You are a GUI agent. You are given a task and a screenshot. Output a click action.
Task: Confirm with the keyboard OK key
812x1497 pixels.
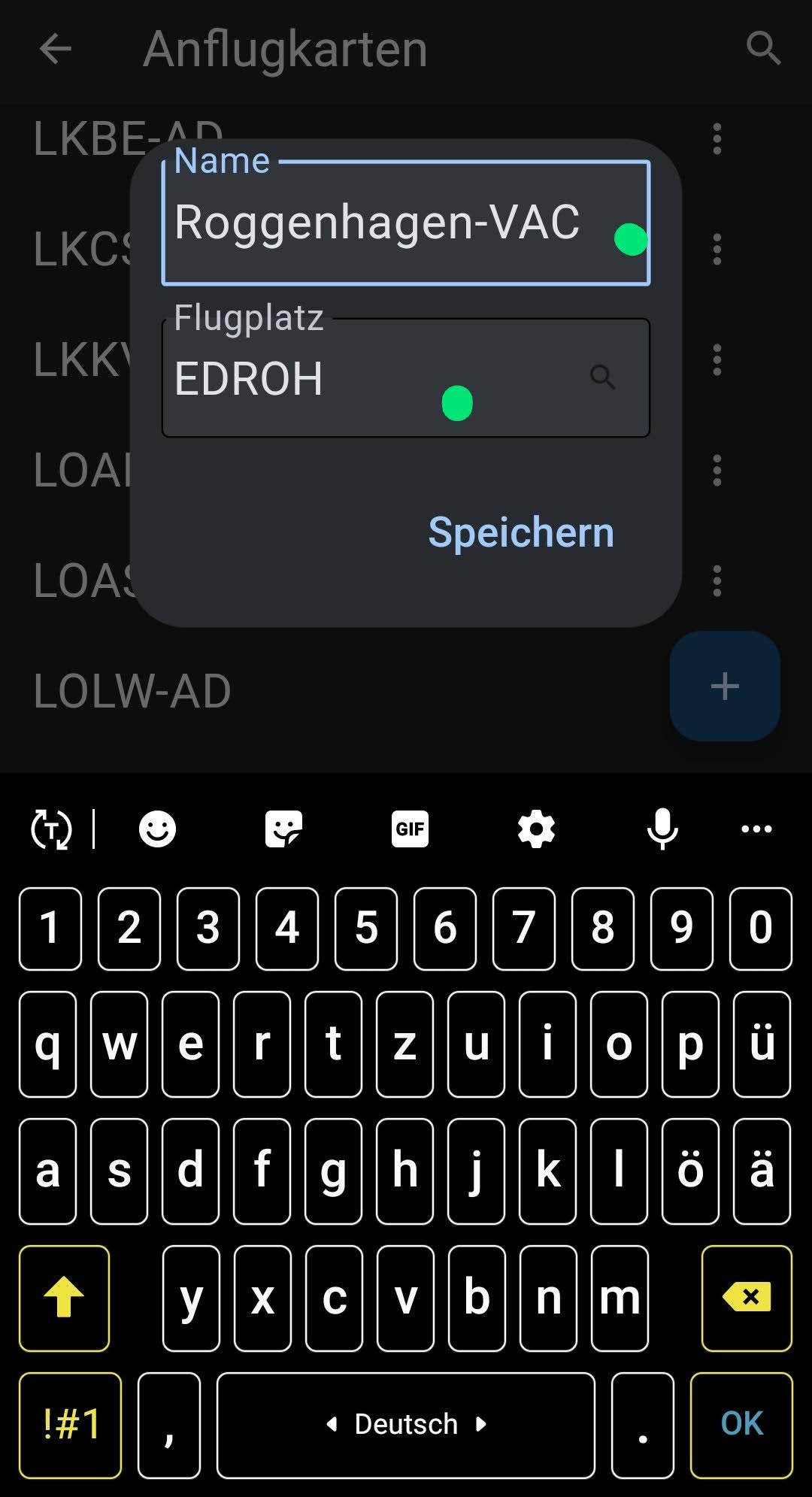click(x=741, y=1423)
